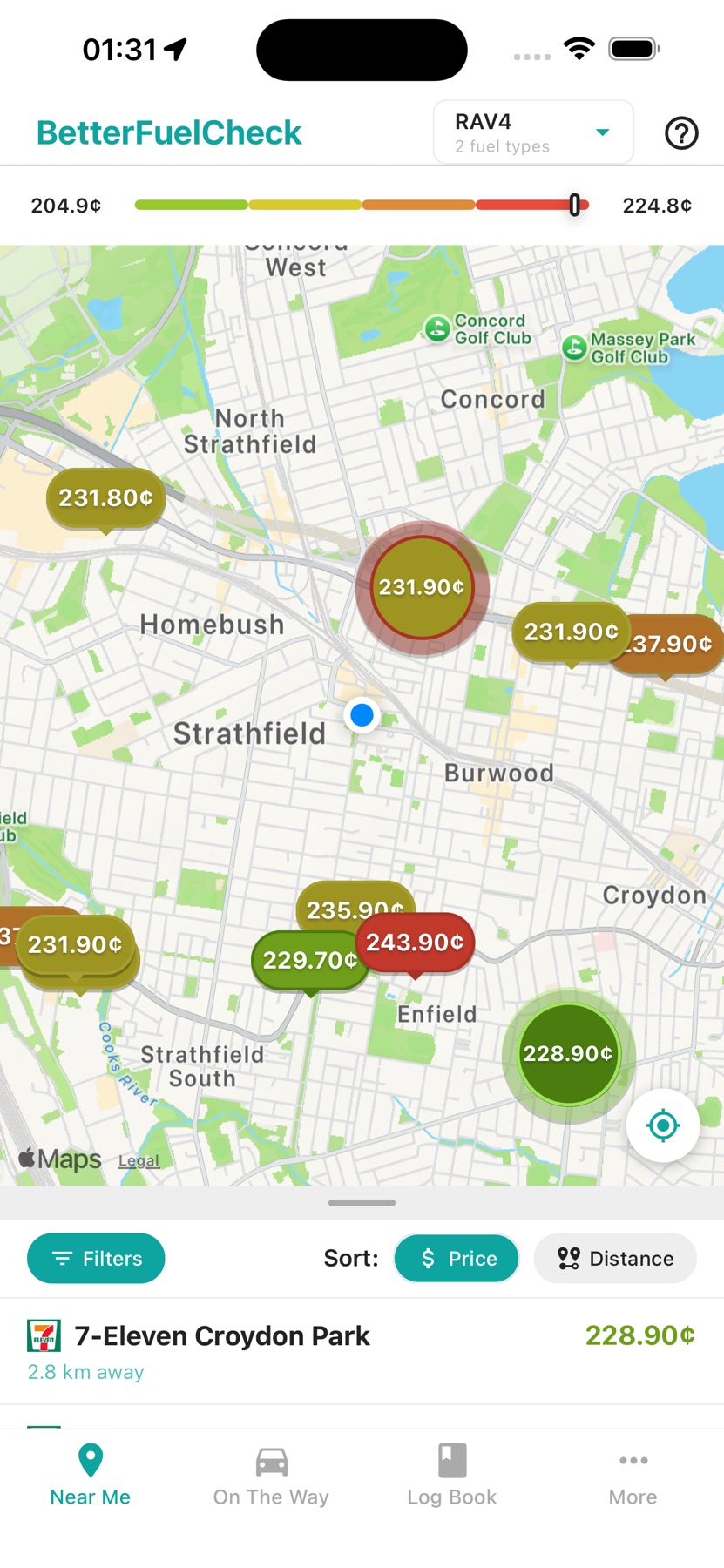Open the Legal link on the map
Screen dimensions: 724x1568
point(138,1160)
